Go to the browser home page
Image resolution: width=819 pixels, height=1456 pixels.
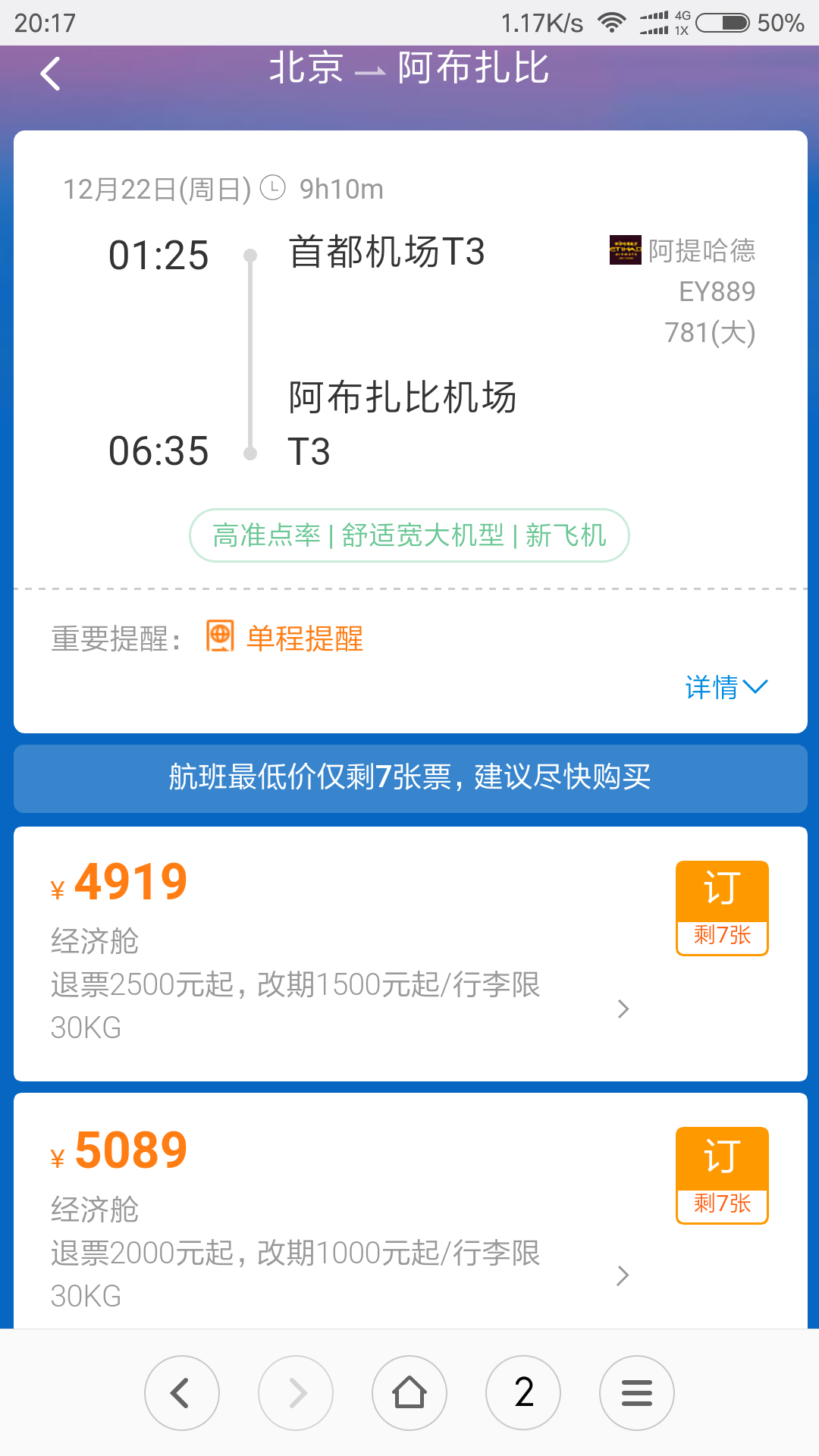point(409,1393)
